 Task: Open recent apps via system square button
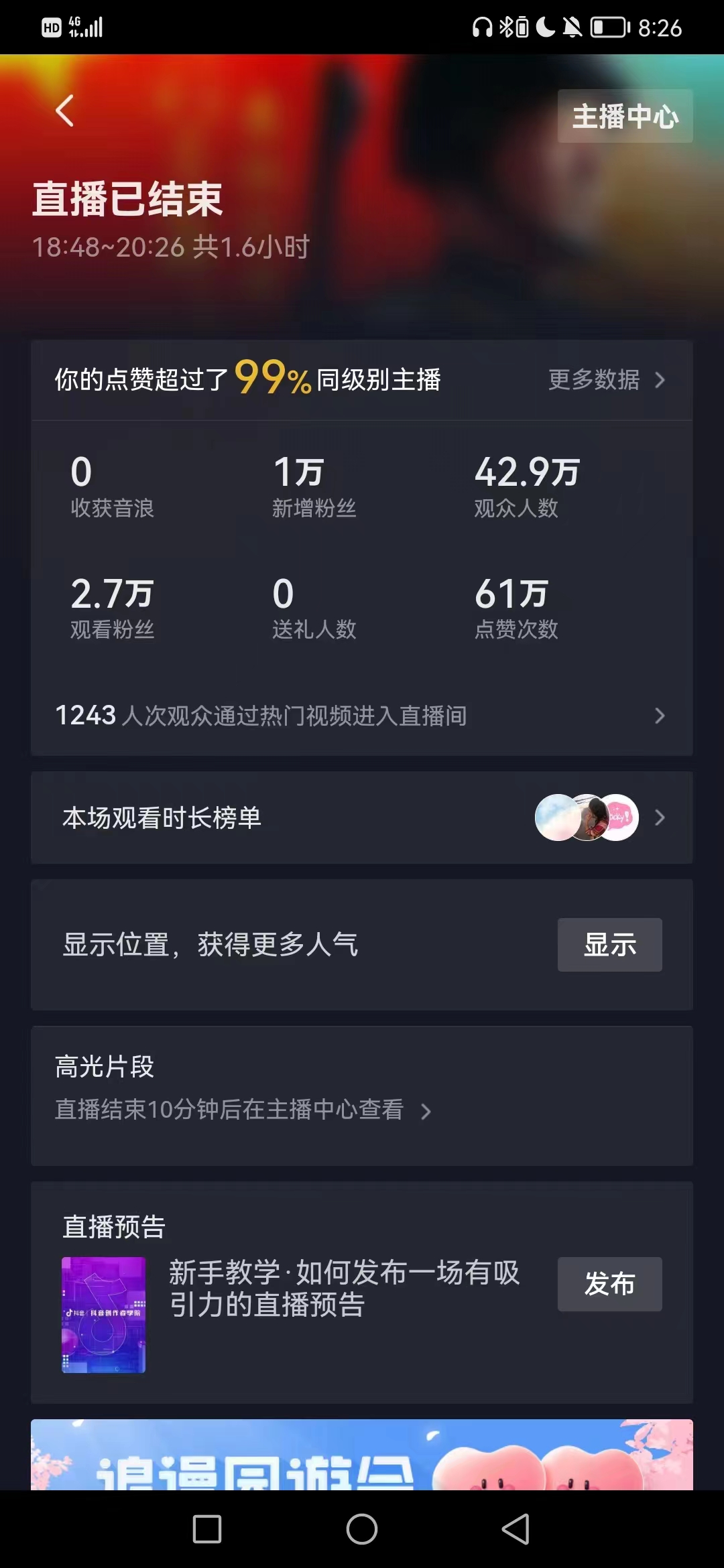click(207, 1529)
